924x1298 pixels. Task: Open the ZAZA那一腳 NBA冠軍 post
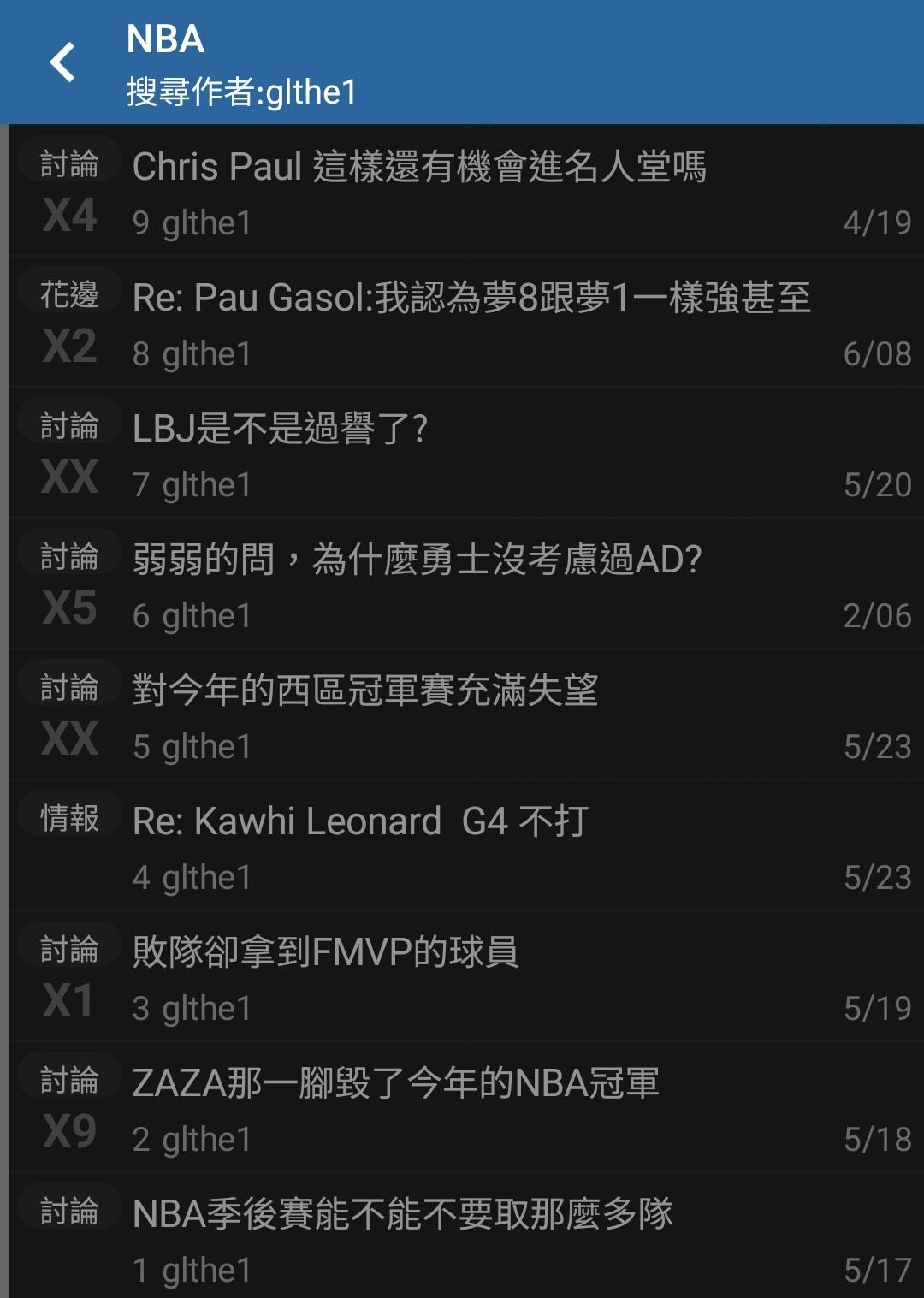click(396, 1083)
